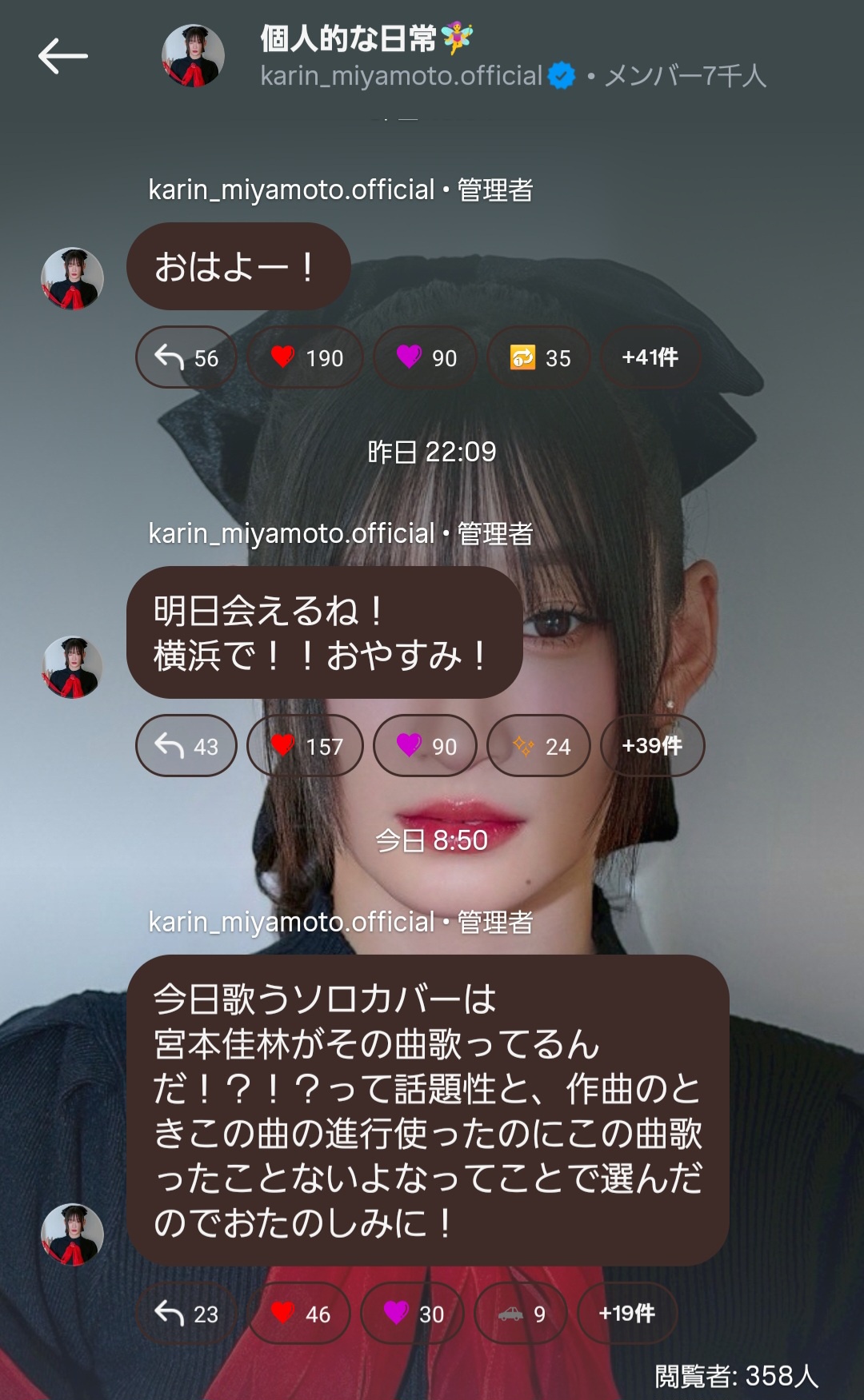Show +39件 more reactions
This screenshot has height=1400, width=864.
pyautogui.click(x=652, y=746)
